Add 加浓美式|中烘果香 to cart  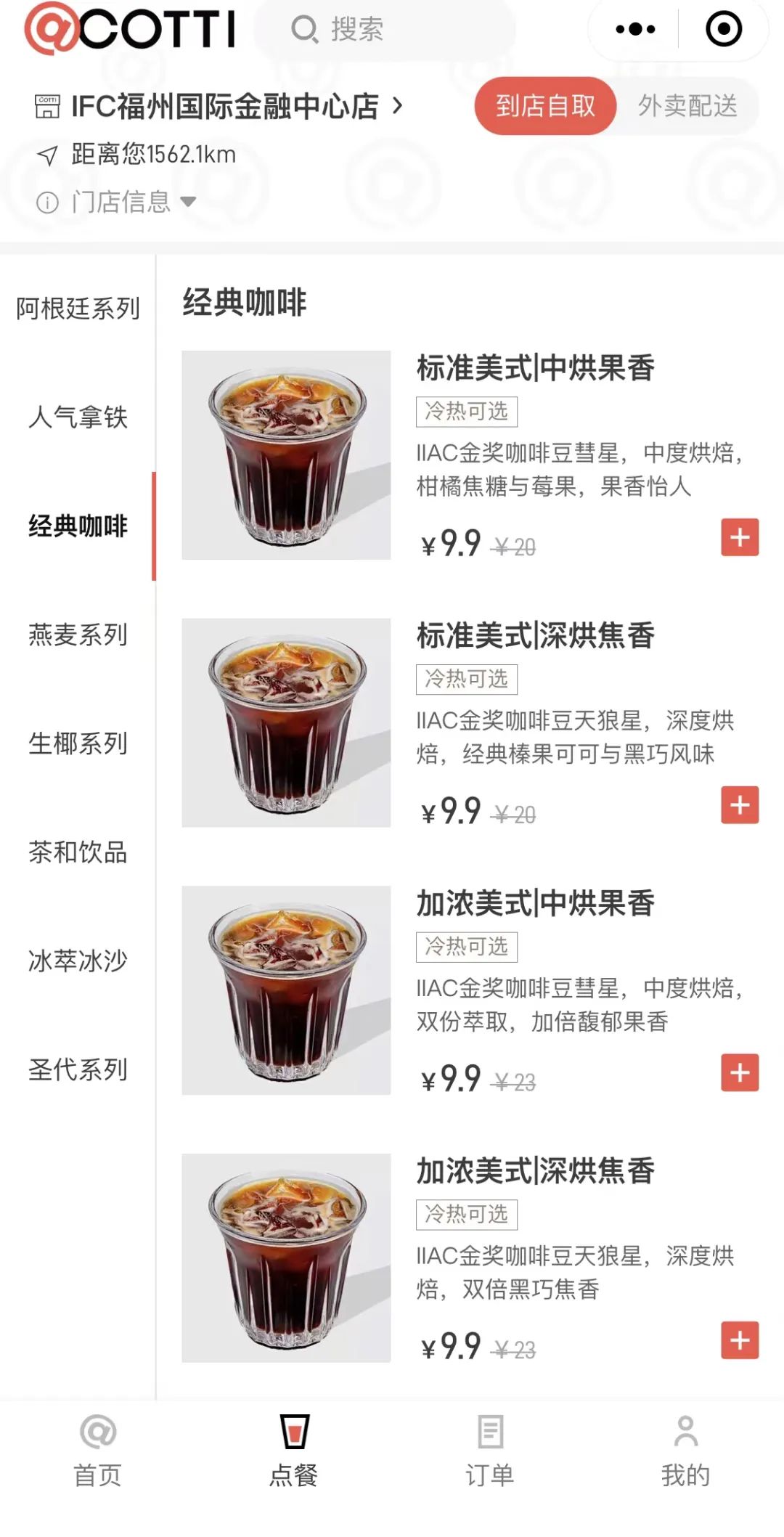pyautogui.click(x=740, y=1073)
